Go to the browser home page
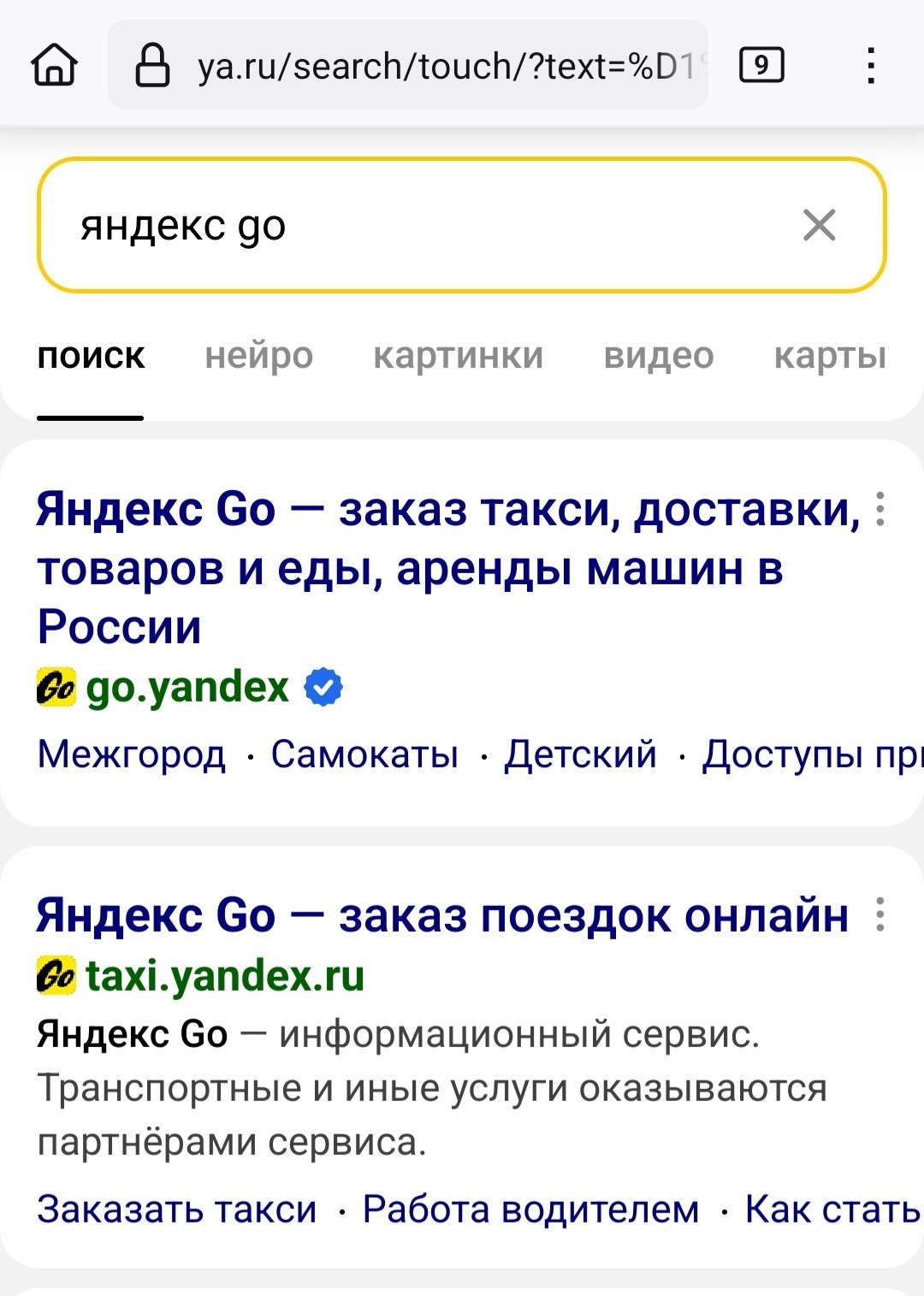 point(55,65)
